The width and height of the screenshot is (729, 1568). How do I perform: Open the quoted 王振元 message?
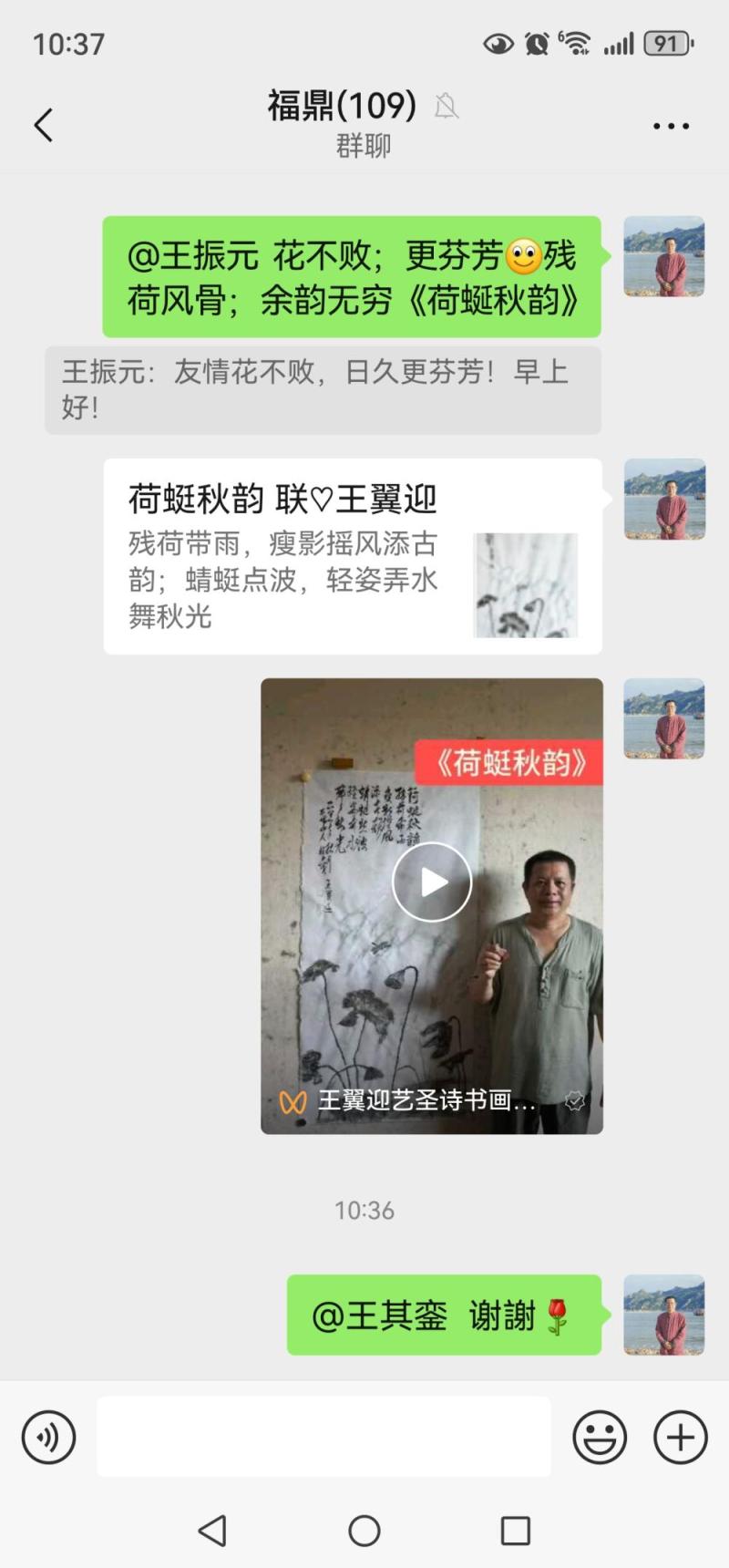pyautogui.click(x=323, y=389)
